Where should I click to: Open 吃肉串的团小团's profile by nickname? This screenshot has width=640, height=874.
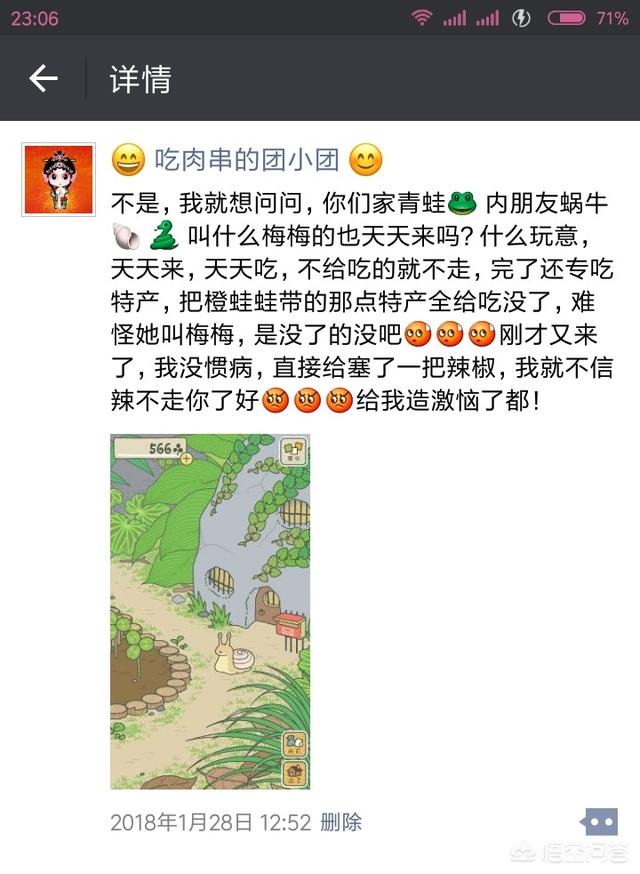[246, 159]
